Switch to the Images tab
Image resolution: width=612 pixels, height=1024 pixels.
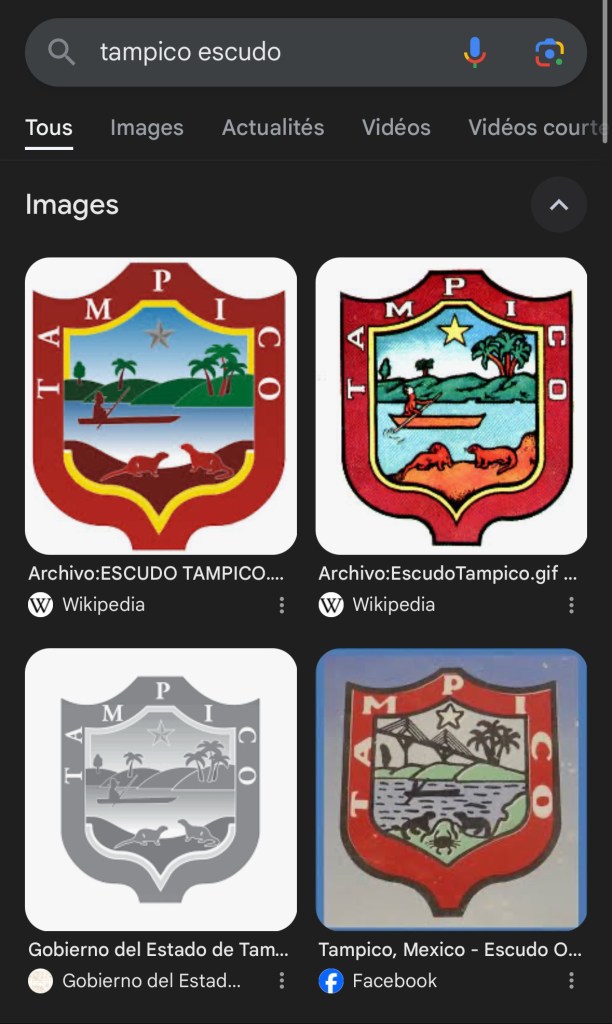pyautogui.click(x=147, y=128)
